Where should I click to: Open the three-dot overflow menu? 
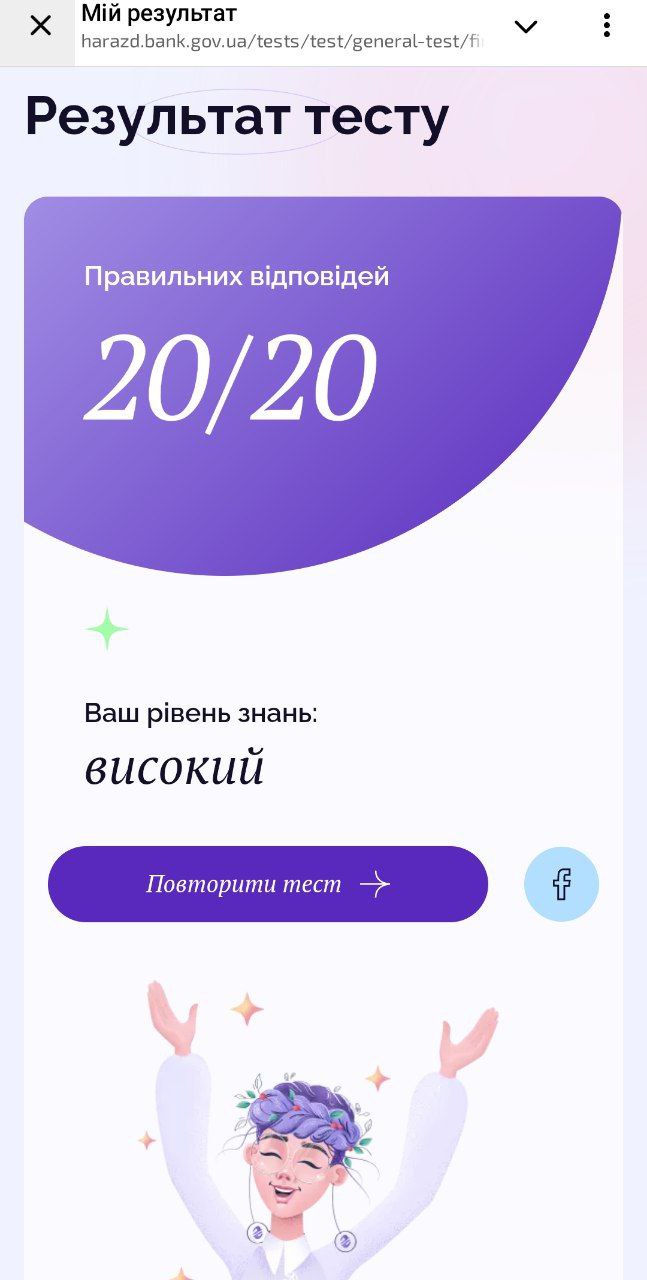point(606,26)
